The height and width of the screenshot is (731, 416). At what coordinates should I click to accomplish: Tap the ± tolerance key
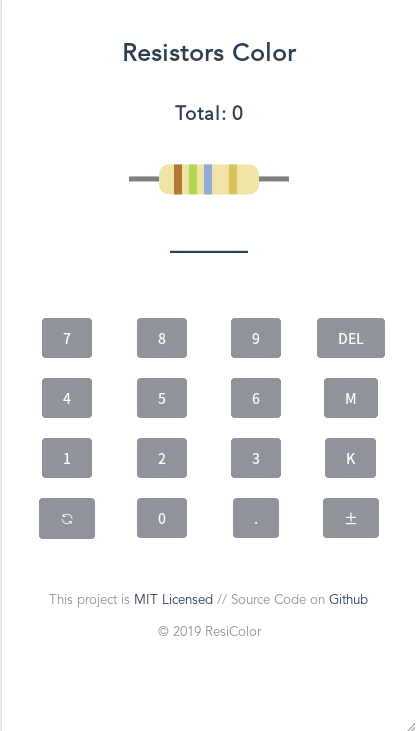tap(351, 518)
